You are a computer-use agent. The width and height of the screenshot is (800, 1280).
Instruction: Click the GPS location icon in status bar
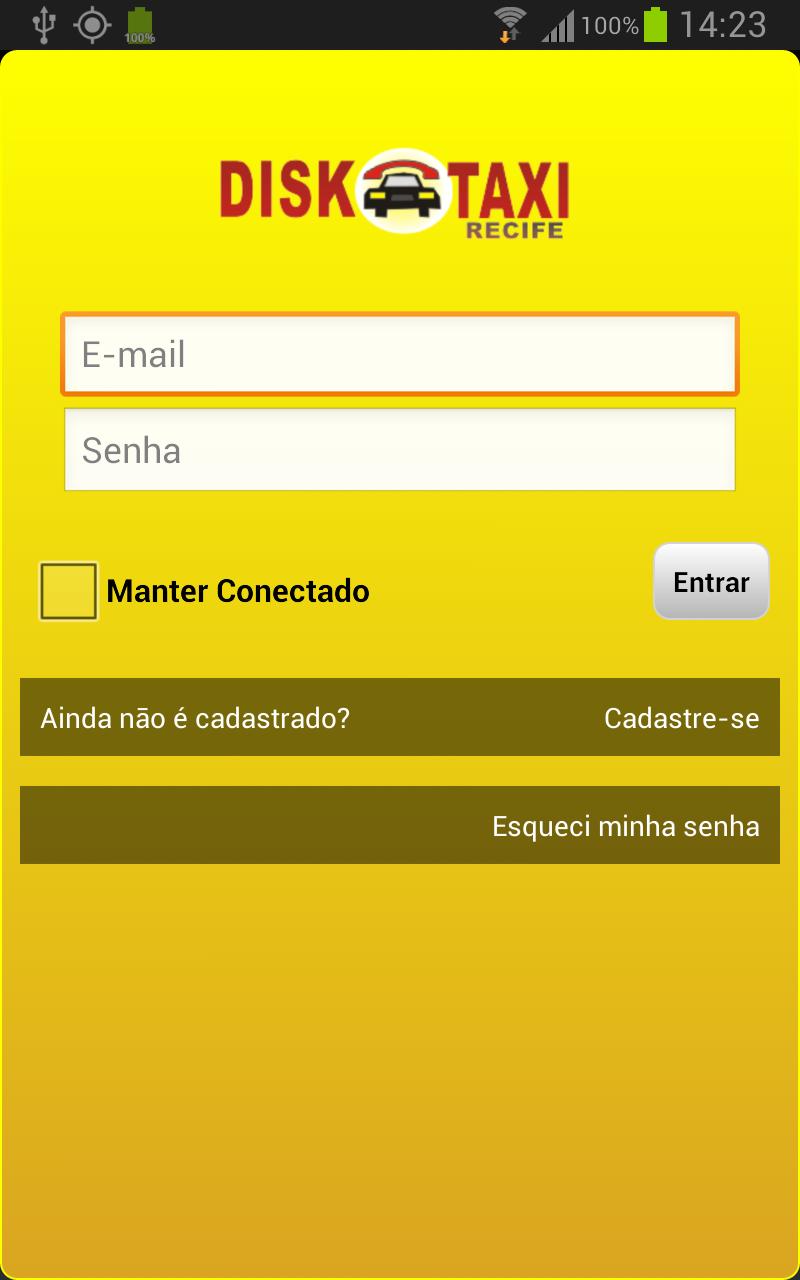click(x=90, y=24)
